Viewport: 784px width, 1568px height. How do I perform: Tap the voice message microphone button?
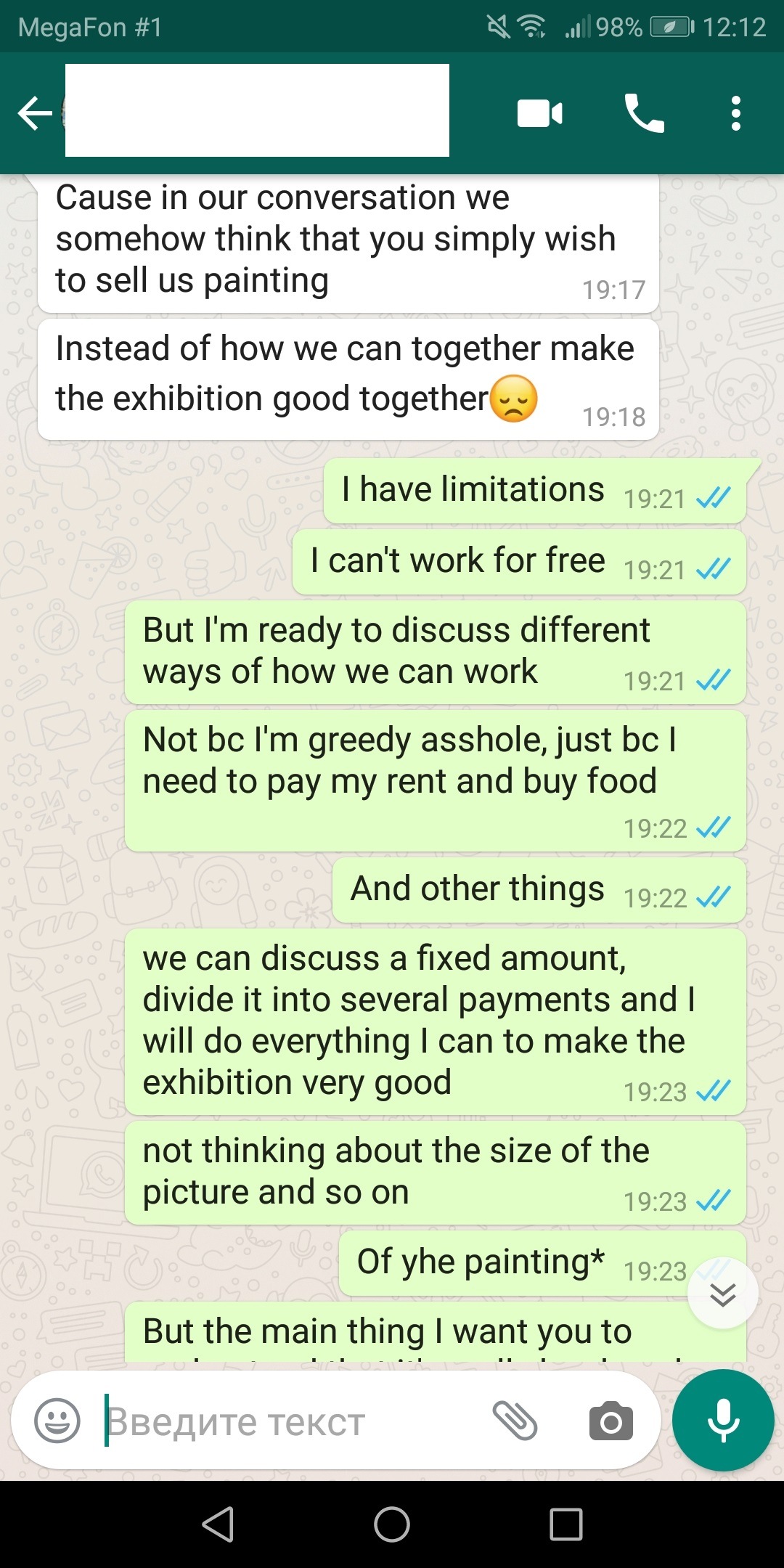pyautogui.click(x=723, y=1421)
